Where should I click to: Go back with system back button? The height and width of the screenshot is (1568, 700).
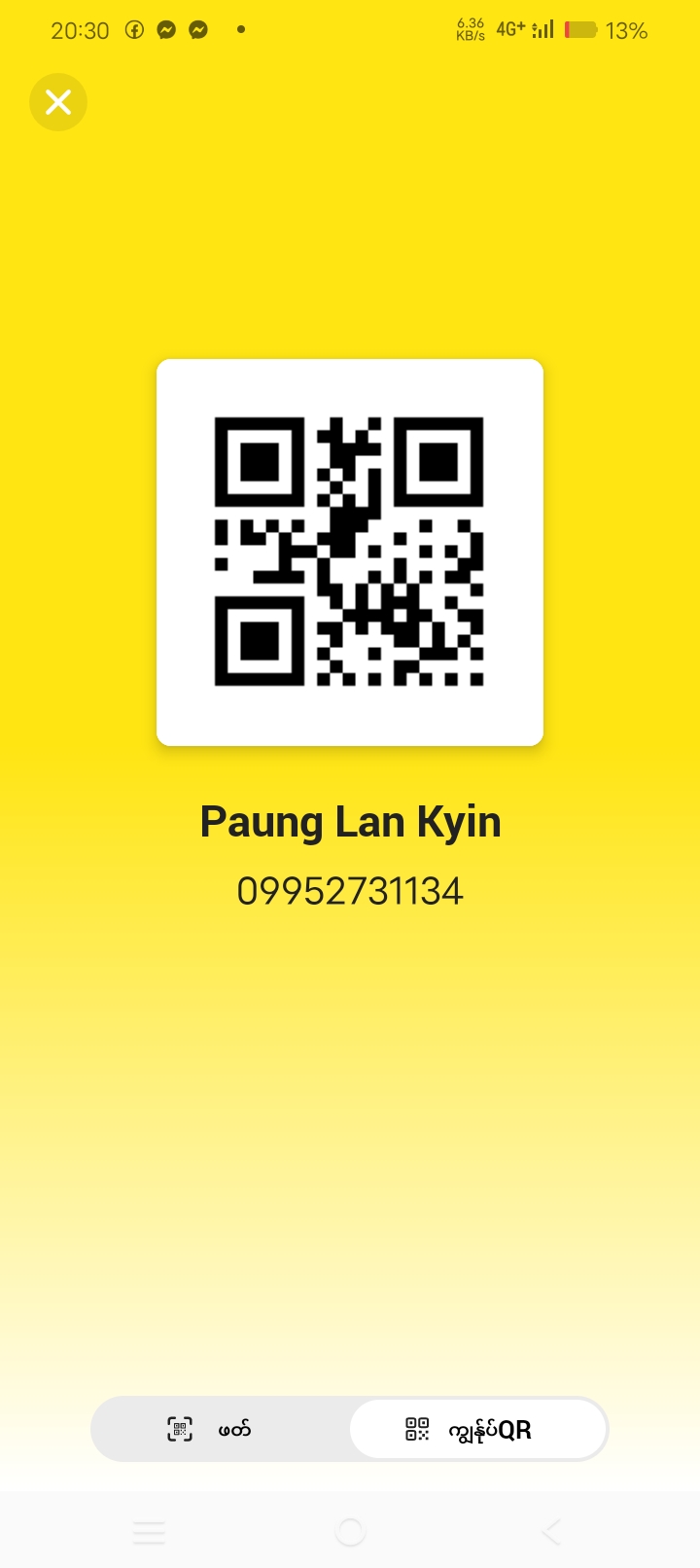click(550, 1533)
